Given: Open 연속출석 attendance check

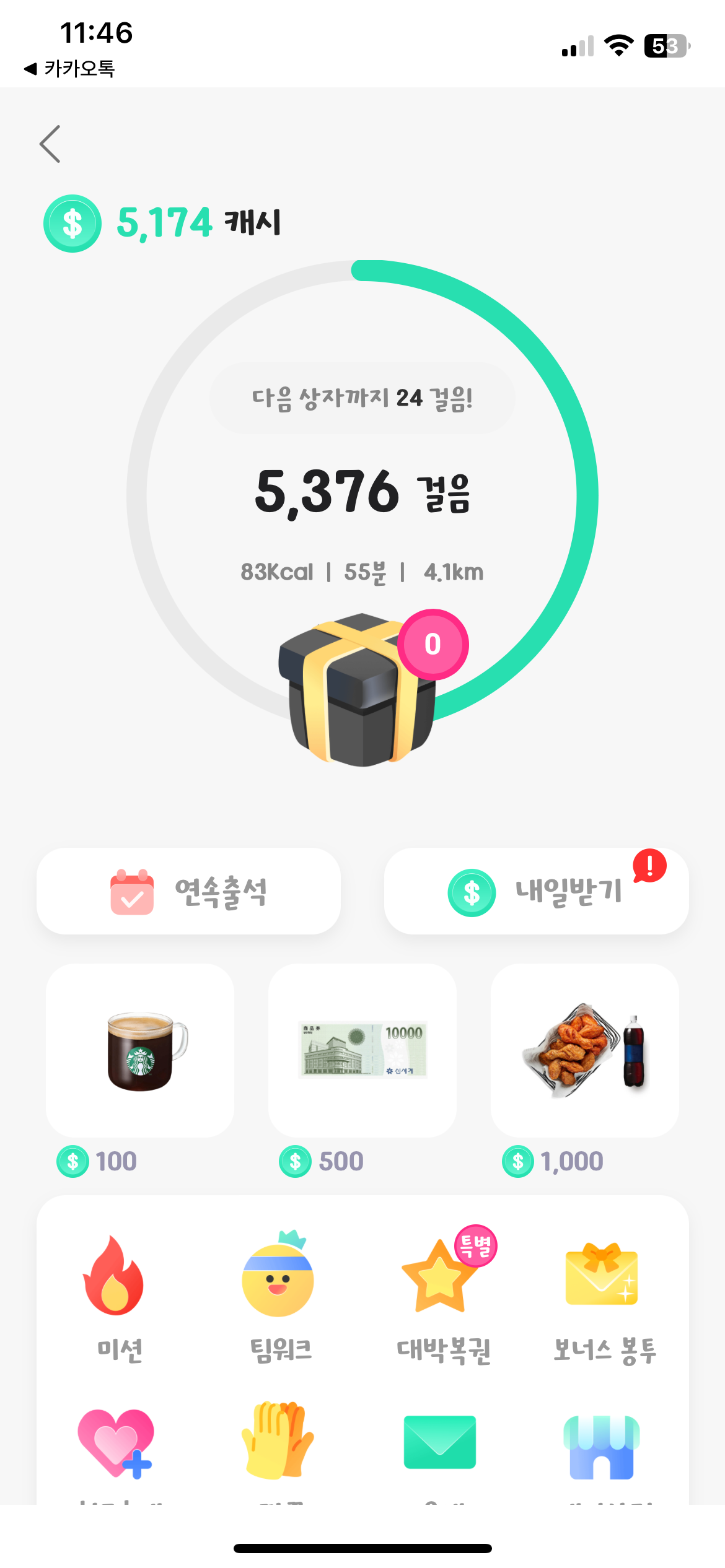Looking at the screenshot, I should coord(188,891).
